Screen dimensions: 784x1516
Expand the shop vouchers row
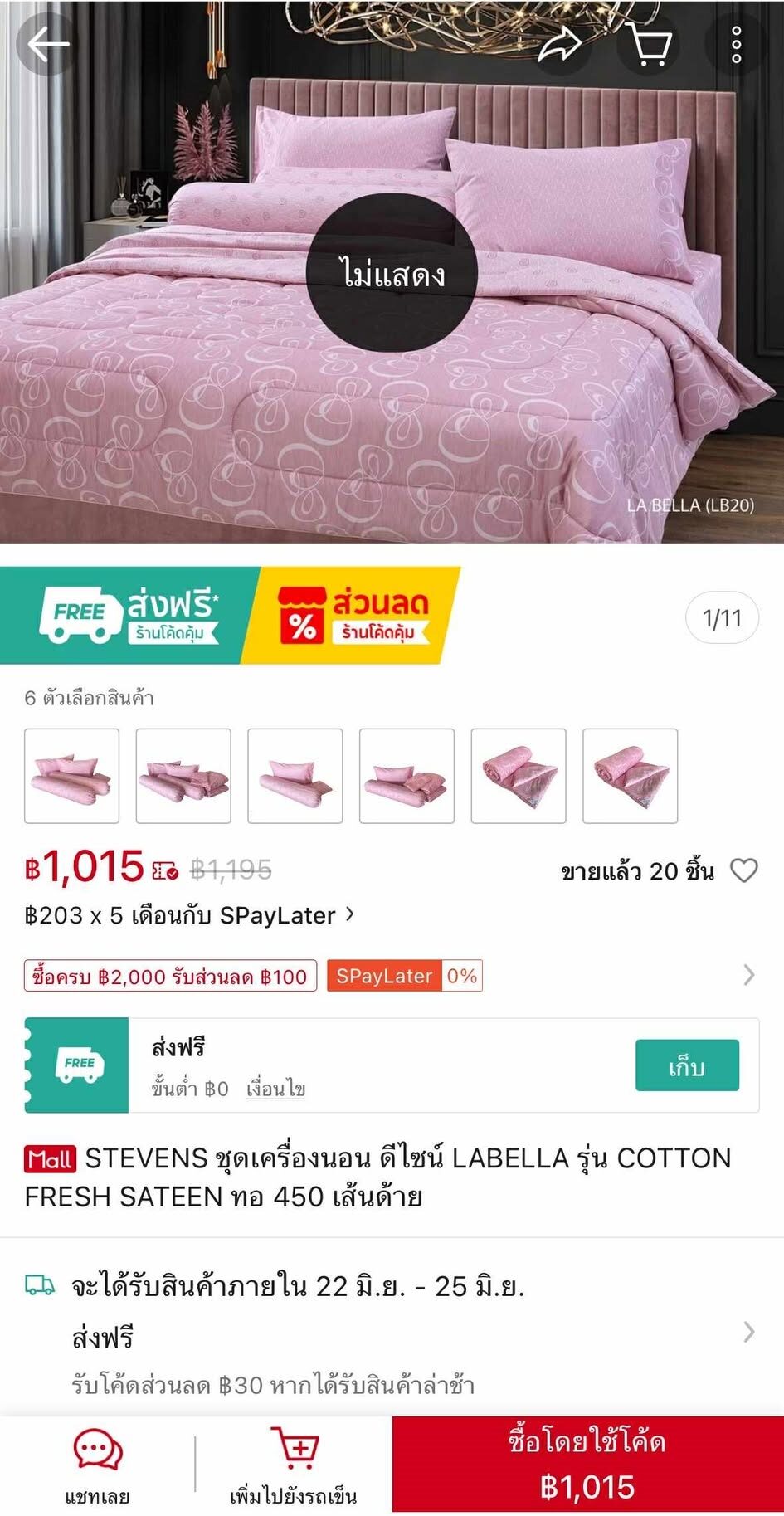click(748, 975)
